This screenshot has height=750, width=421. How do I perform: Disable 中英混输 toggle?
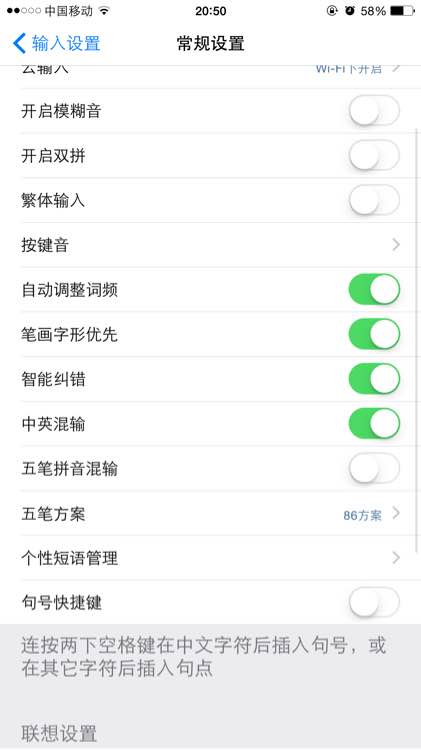pyautogui.click(x=374, y=423)
